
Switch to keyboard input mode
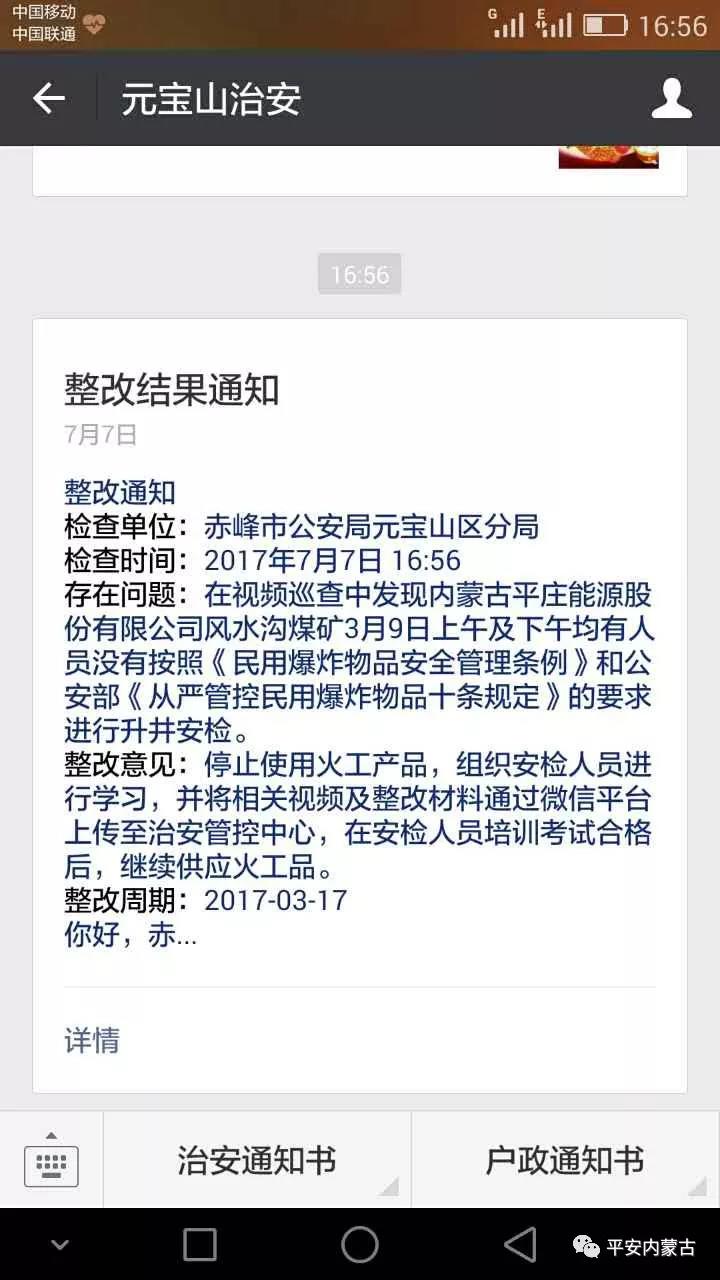pyautogui.click(x=51, y=1160)
